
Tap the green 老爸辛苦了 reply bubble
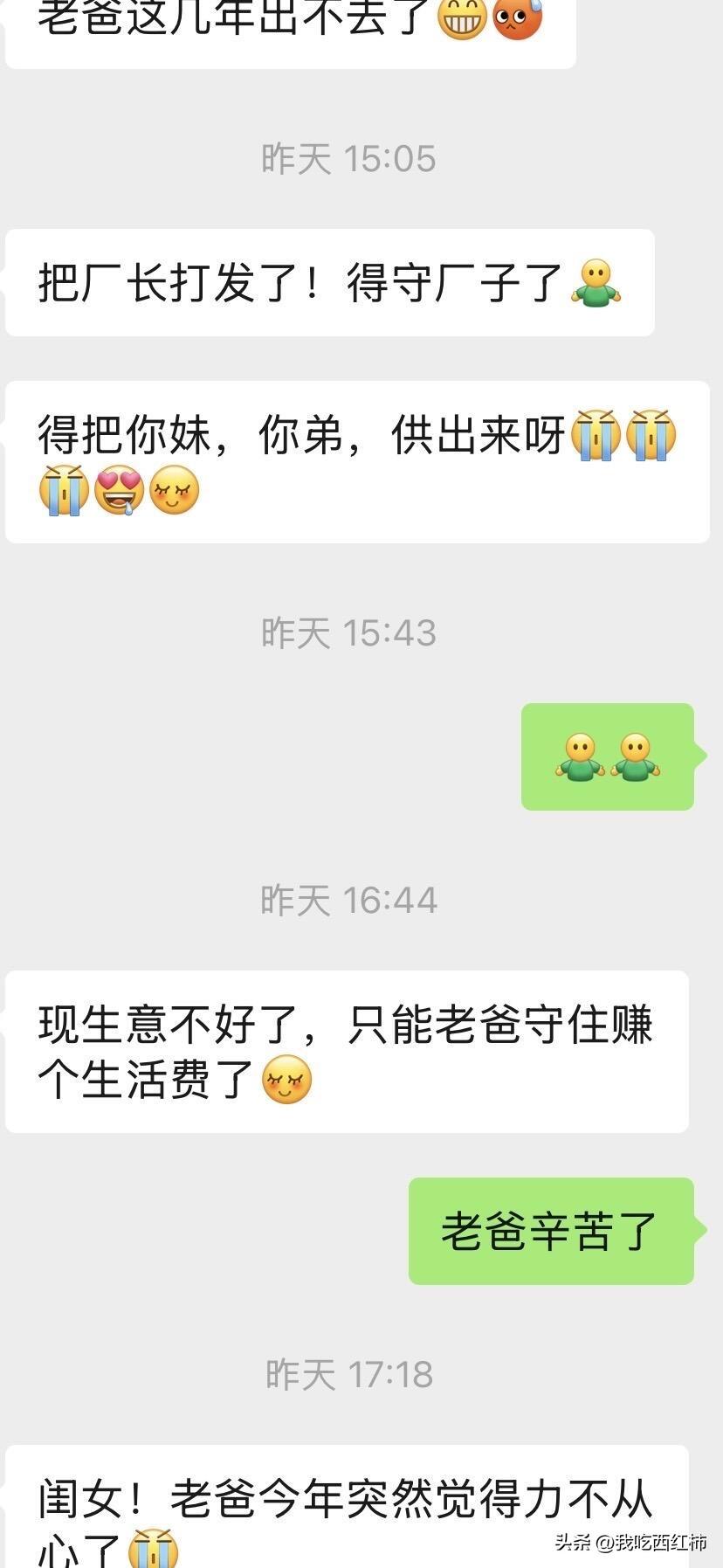(550, 1232)
